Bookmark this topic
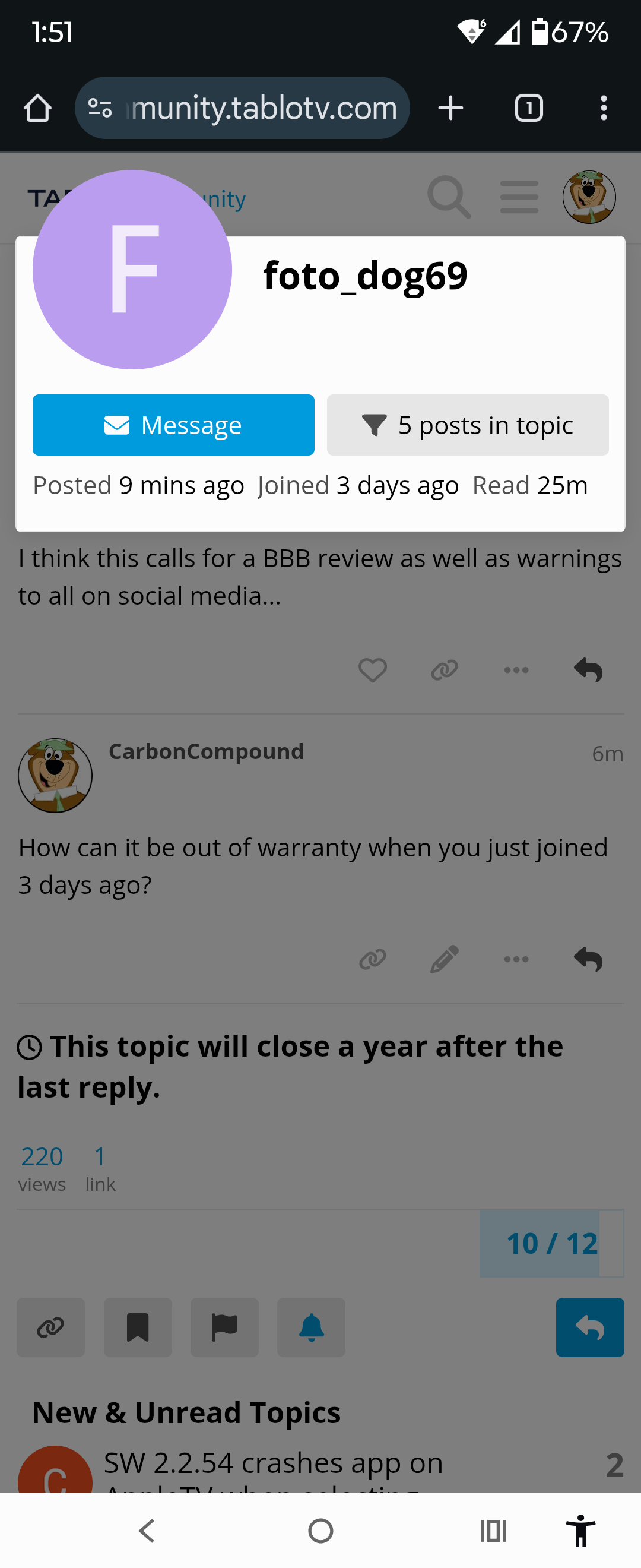 click(x=138, y=1327)
